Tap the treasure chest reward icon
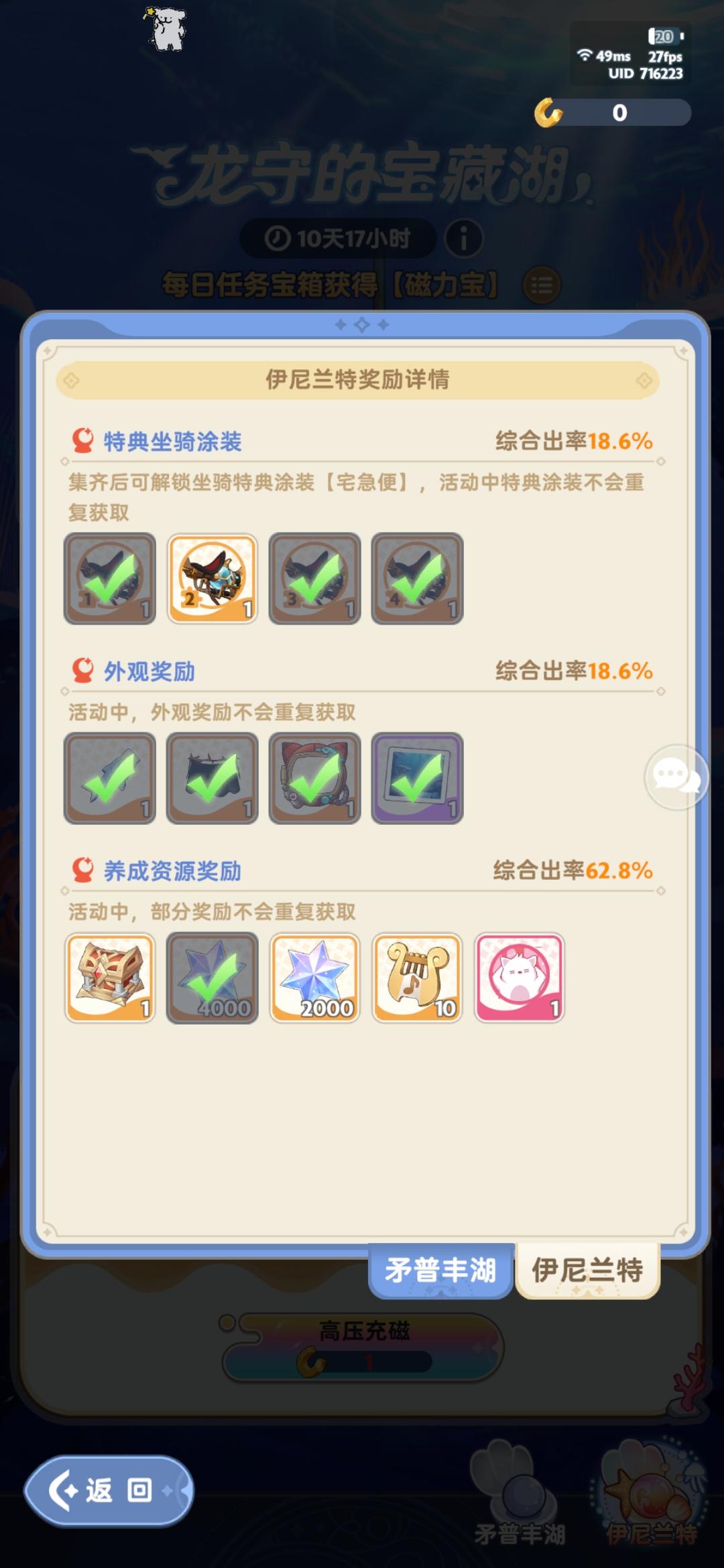 point(110,979)
